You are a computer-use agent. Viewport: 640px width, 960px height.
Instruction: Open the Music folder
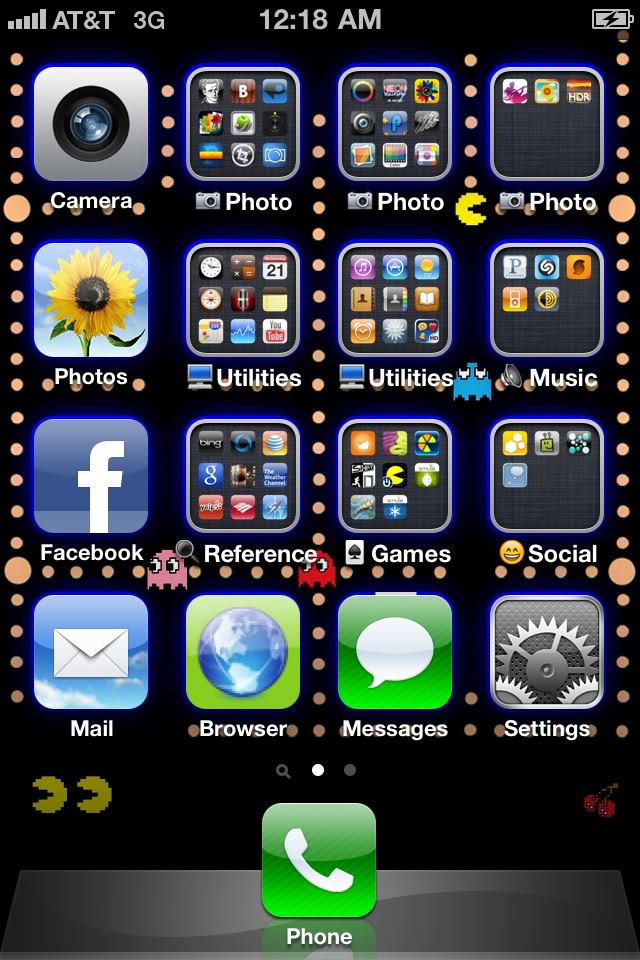[x=547, y=300]
